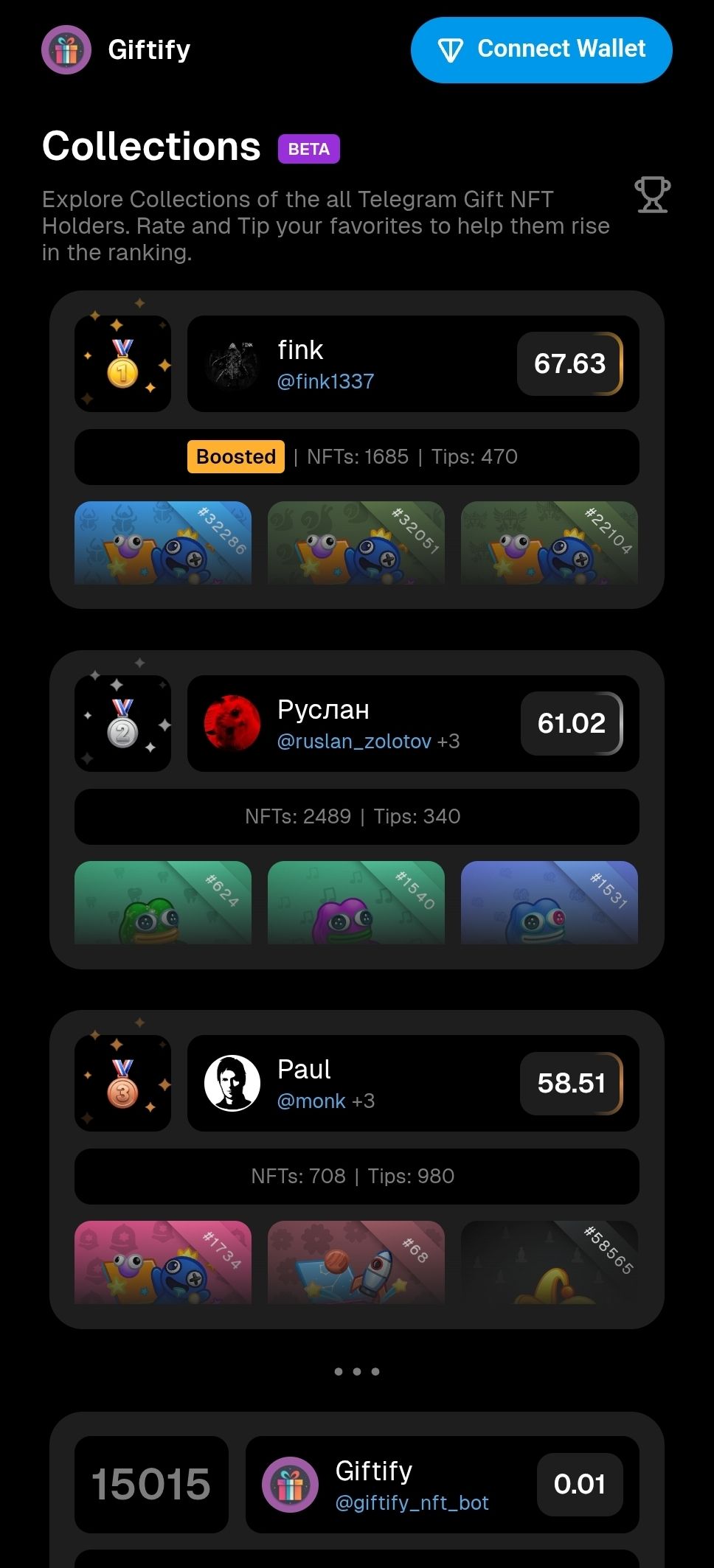This screenshot has width=714, height=1568.
Task: Open NFT tile #32051
Action: coord(356,543)
